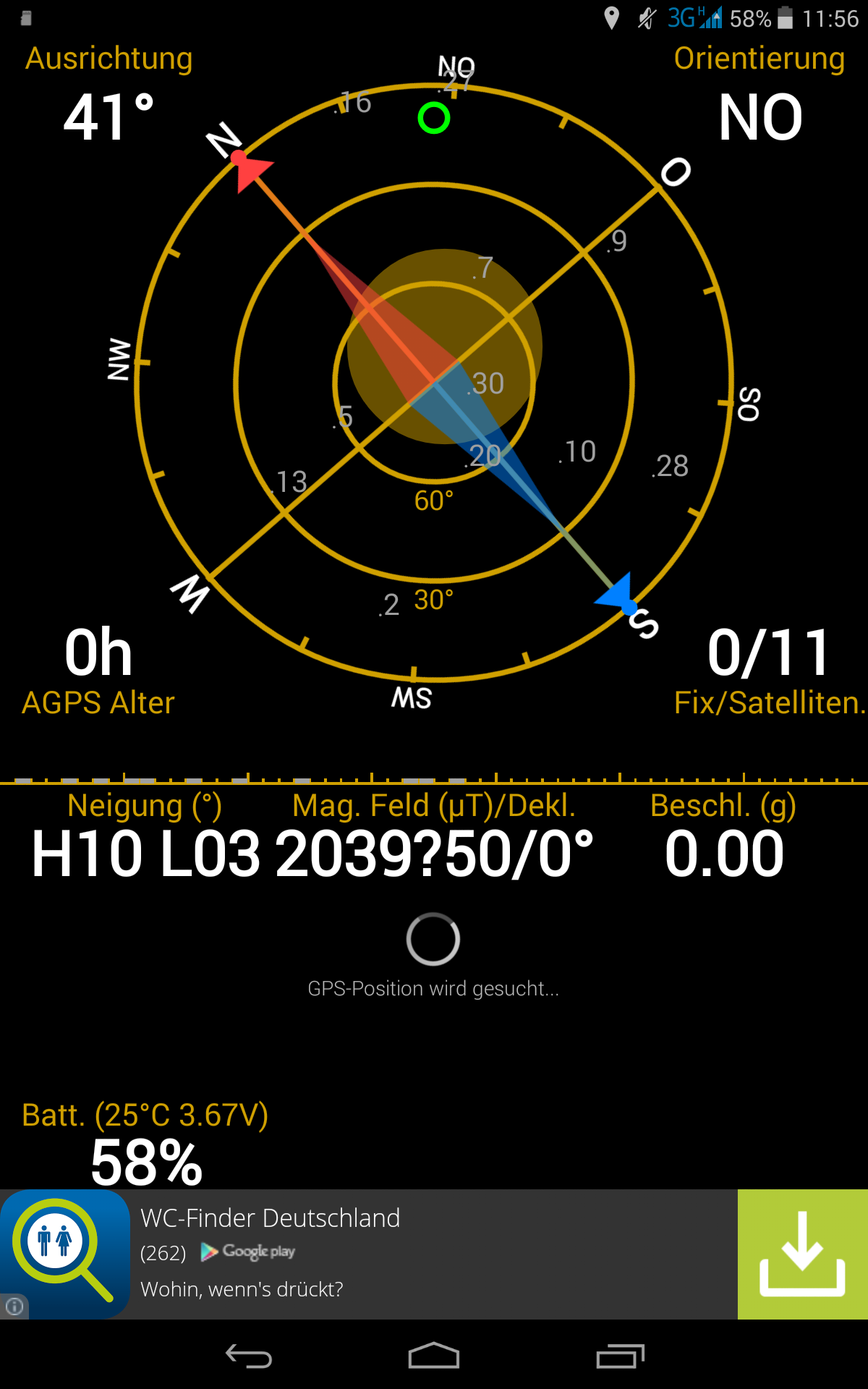Open the ad info icon
The height and width of the screenshot is (1389, 868).
(14, 1306)
